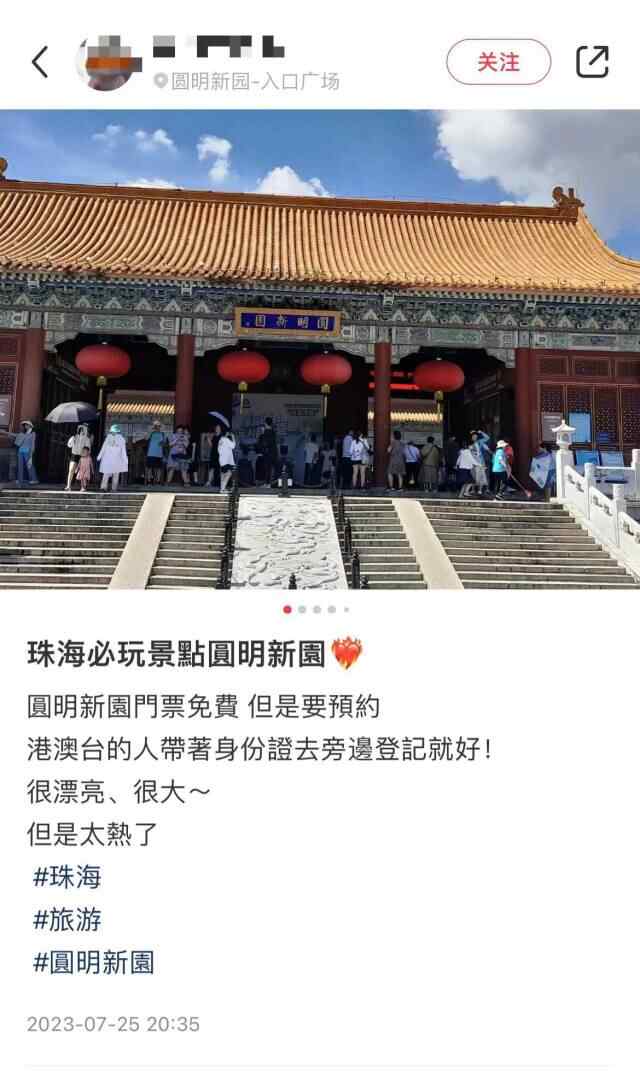
Task: Open the #圓明新園 hashtag
Action: (x=94, y=963)
